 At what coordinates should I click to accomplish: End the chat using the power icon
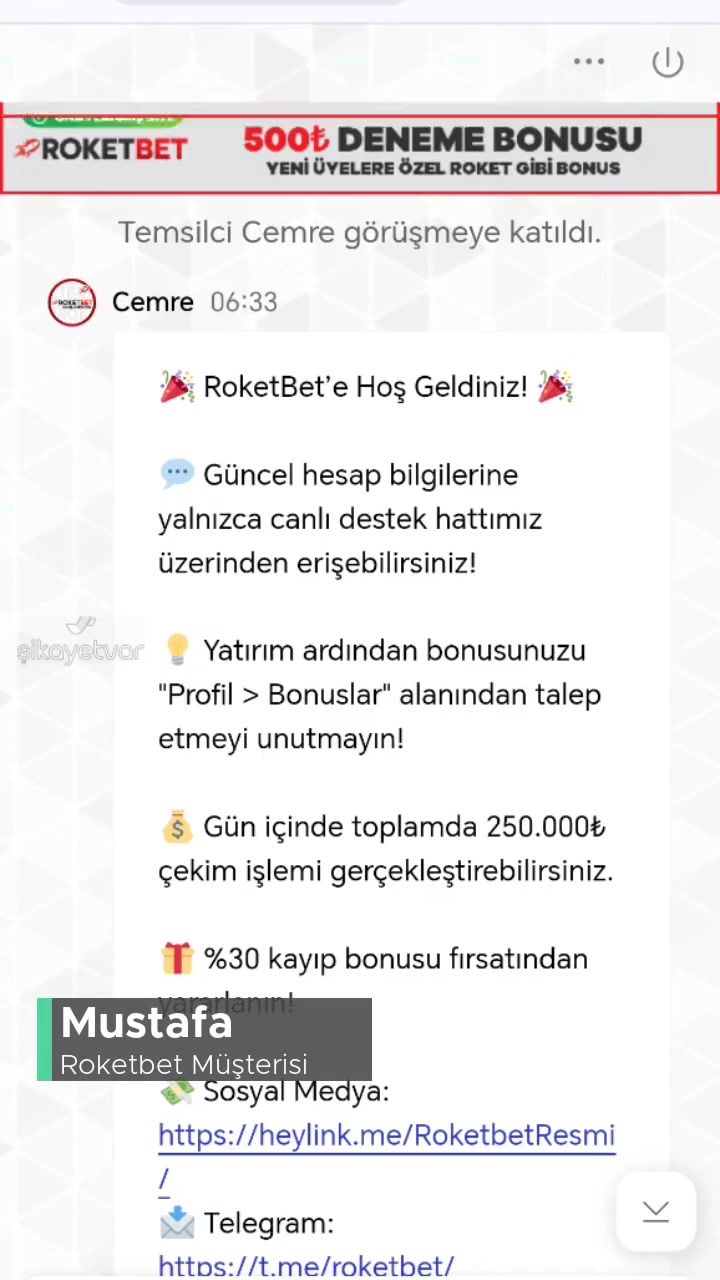click(667, 62)
